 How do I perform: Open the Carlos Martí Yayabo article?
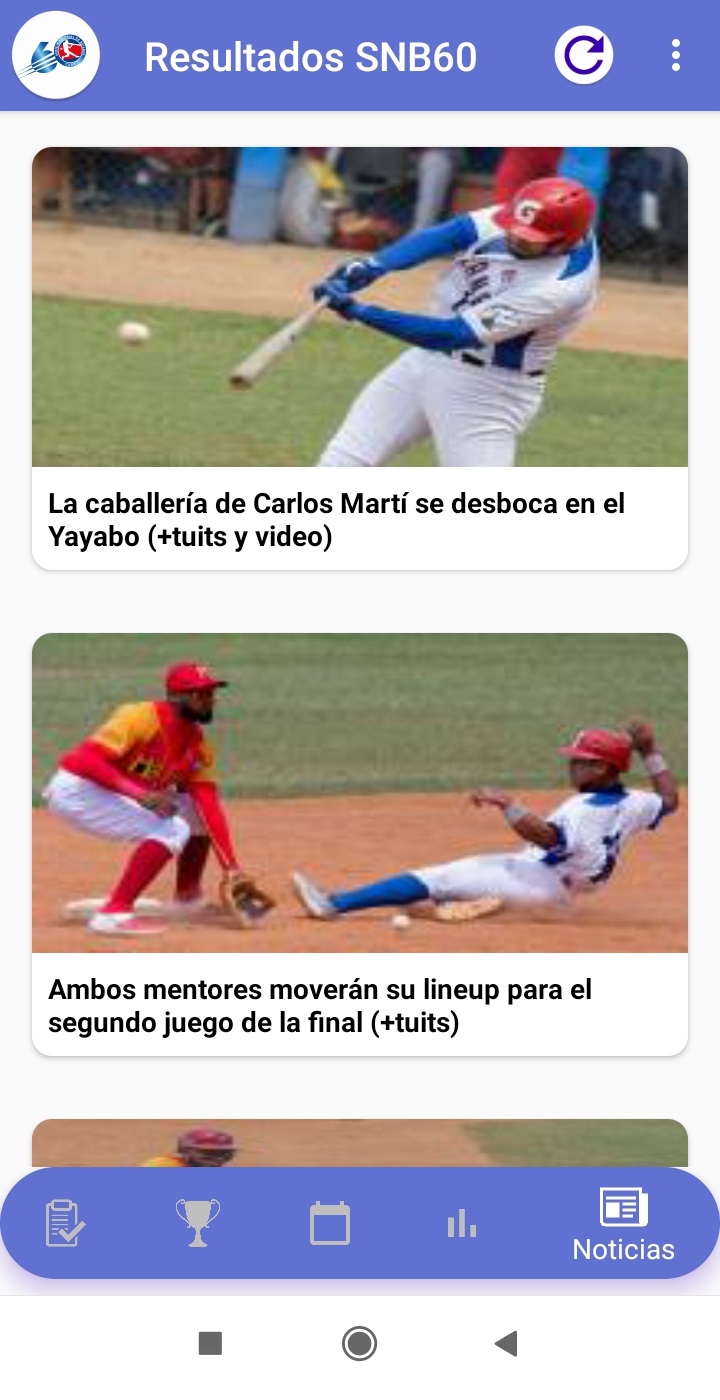360,358
